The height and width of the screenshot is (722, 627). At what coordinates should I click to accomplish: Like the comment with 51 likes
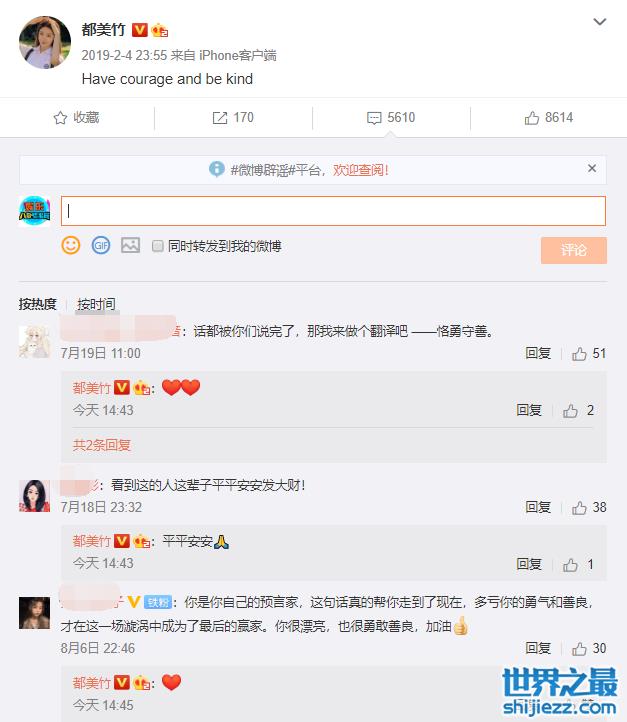click(588, 354)
